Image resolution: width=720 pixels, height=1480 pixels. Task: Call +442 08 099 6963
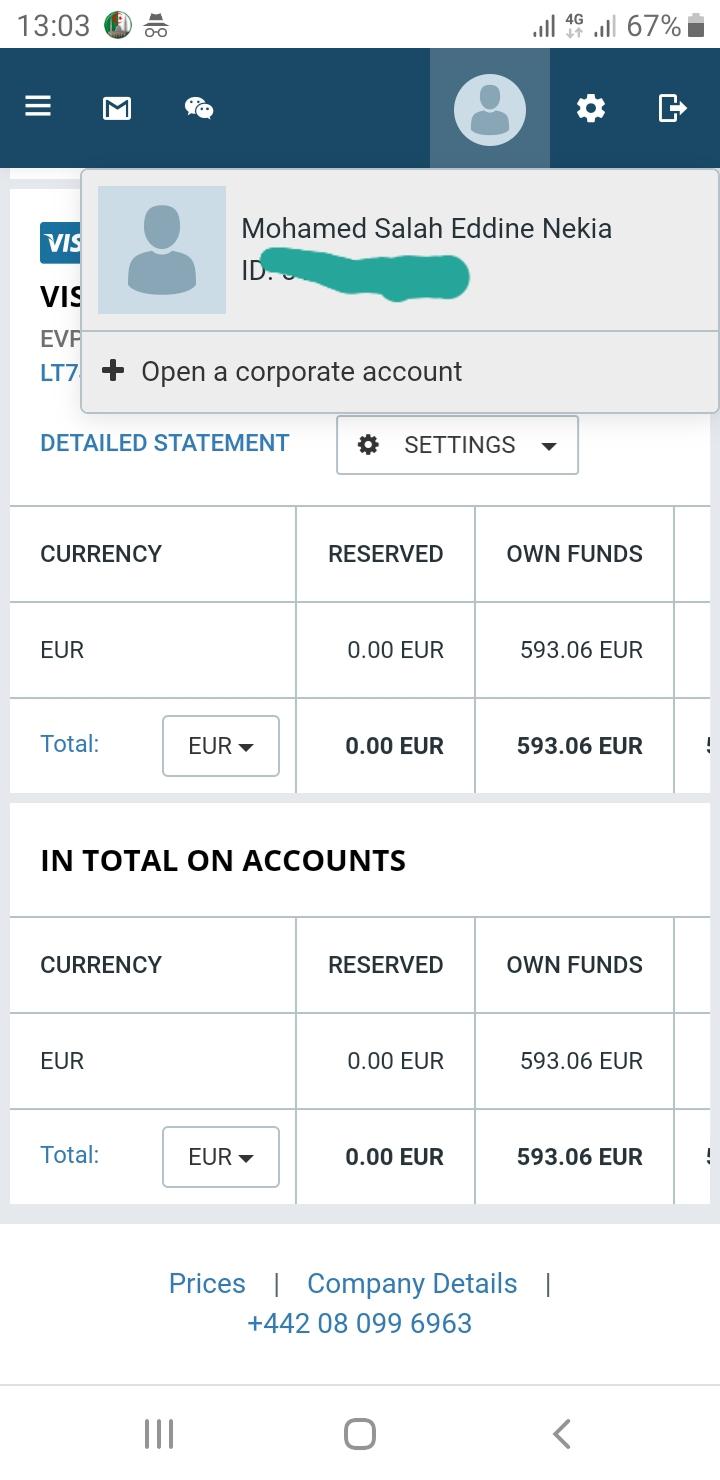pyautogui.click(x=359, y=1324)
